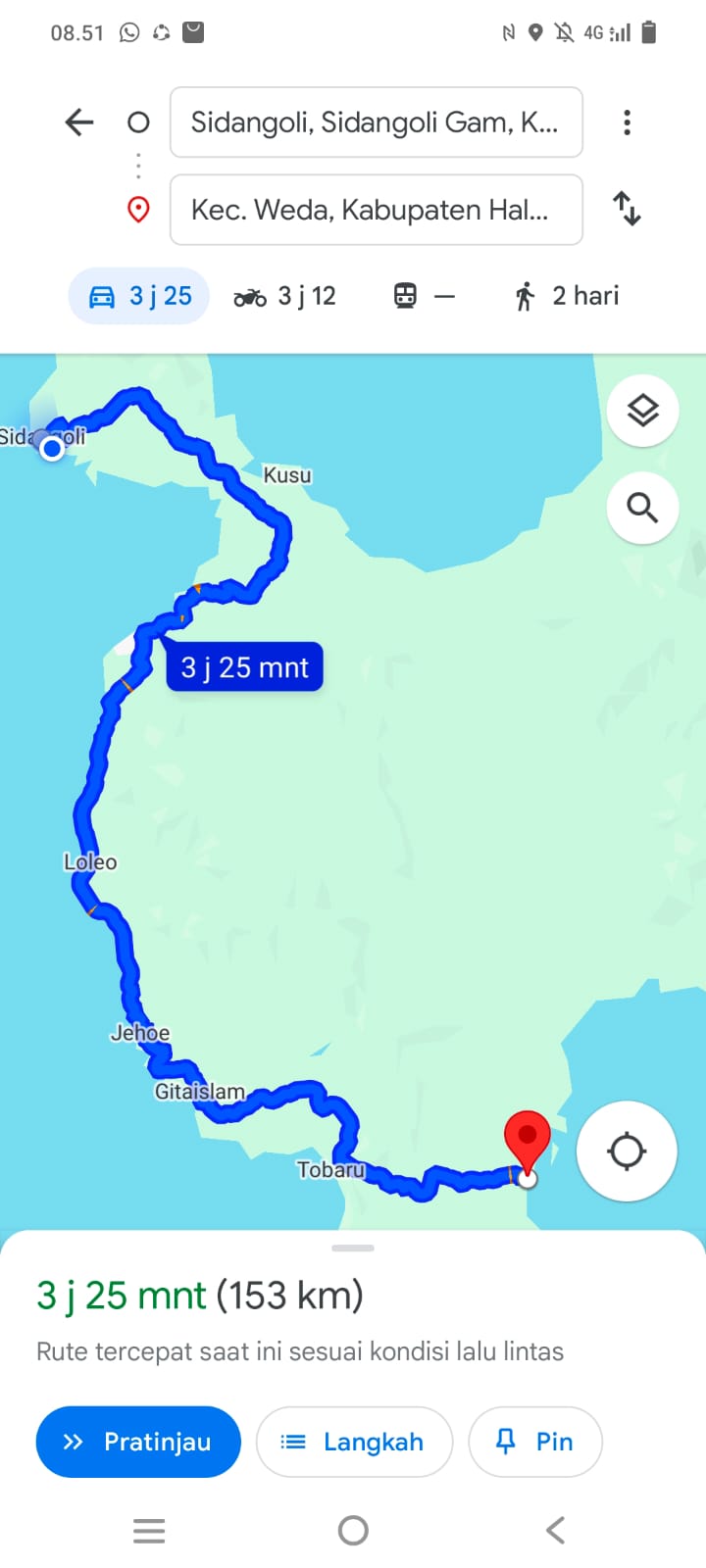
Task: Select the car mode 3 j 25
Action: coord(139,296)
